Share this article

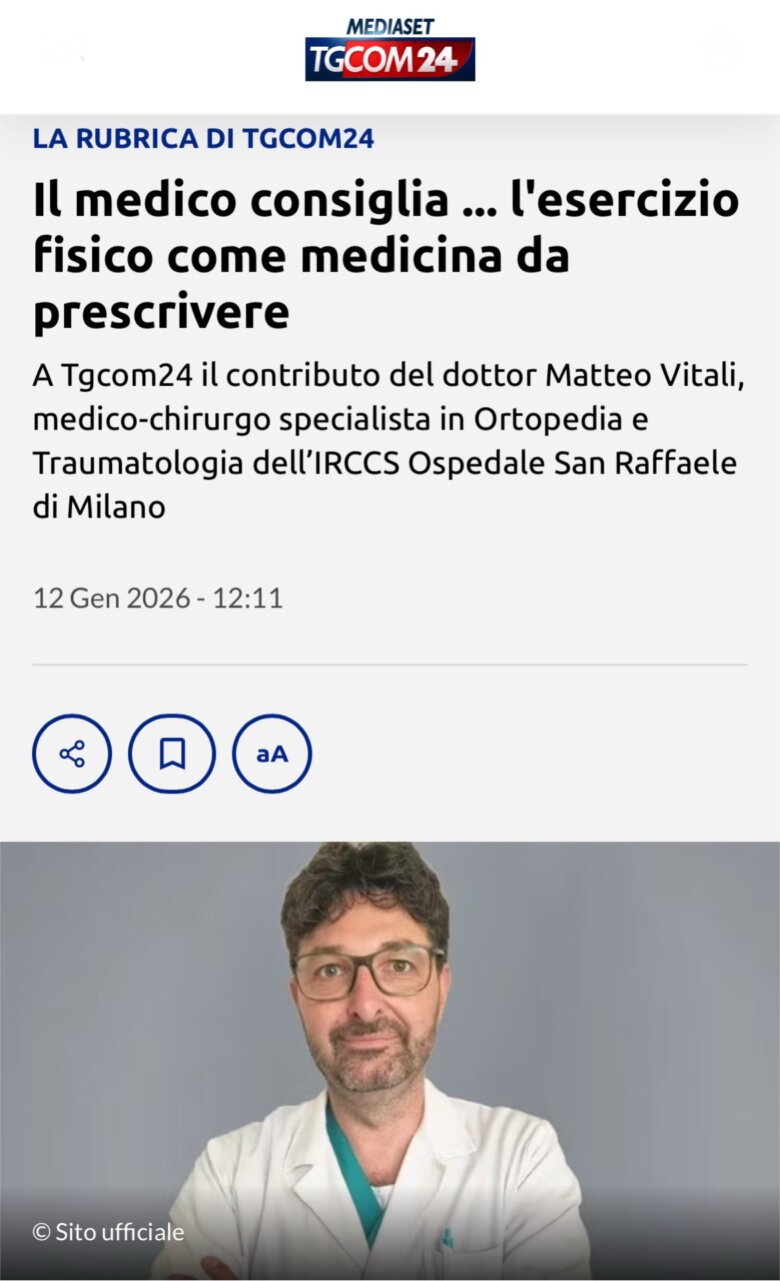coord(72,754)
